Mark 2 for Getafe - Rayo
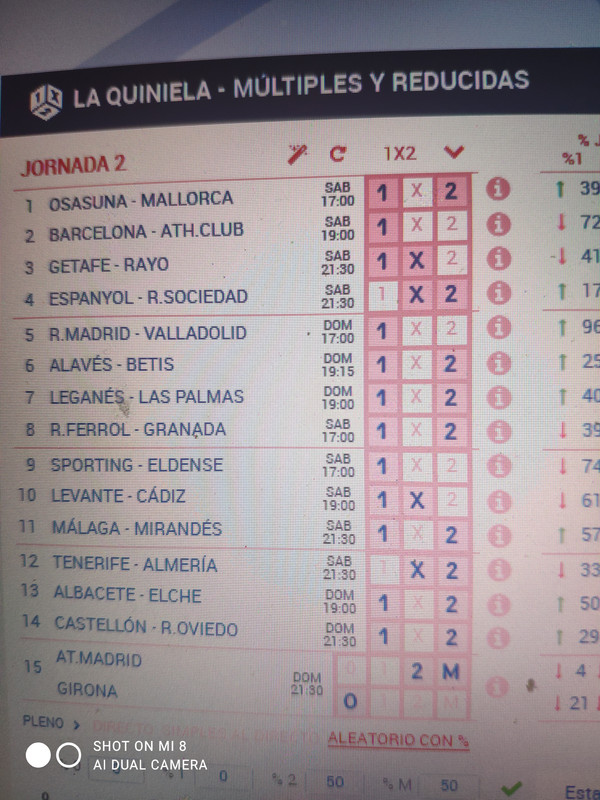600x800 pixels. 452,260
